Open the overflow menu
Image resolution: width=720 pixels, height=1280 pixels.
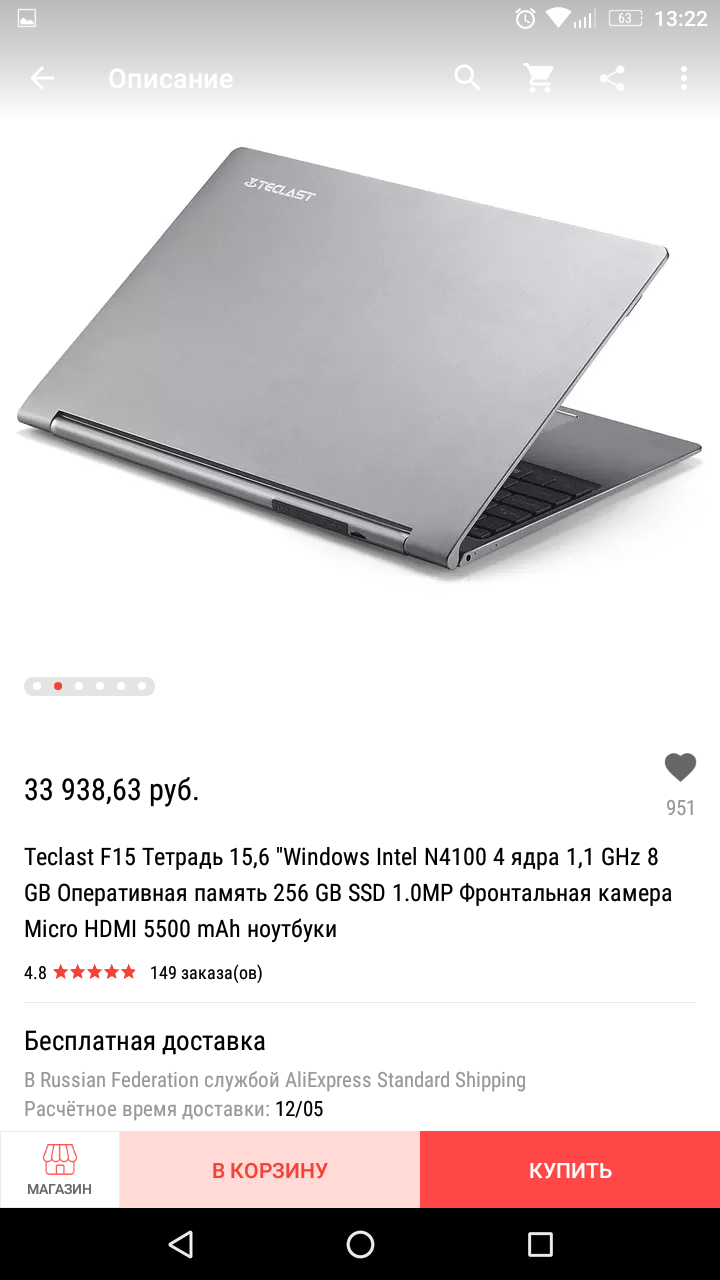pos(684,78)
